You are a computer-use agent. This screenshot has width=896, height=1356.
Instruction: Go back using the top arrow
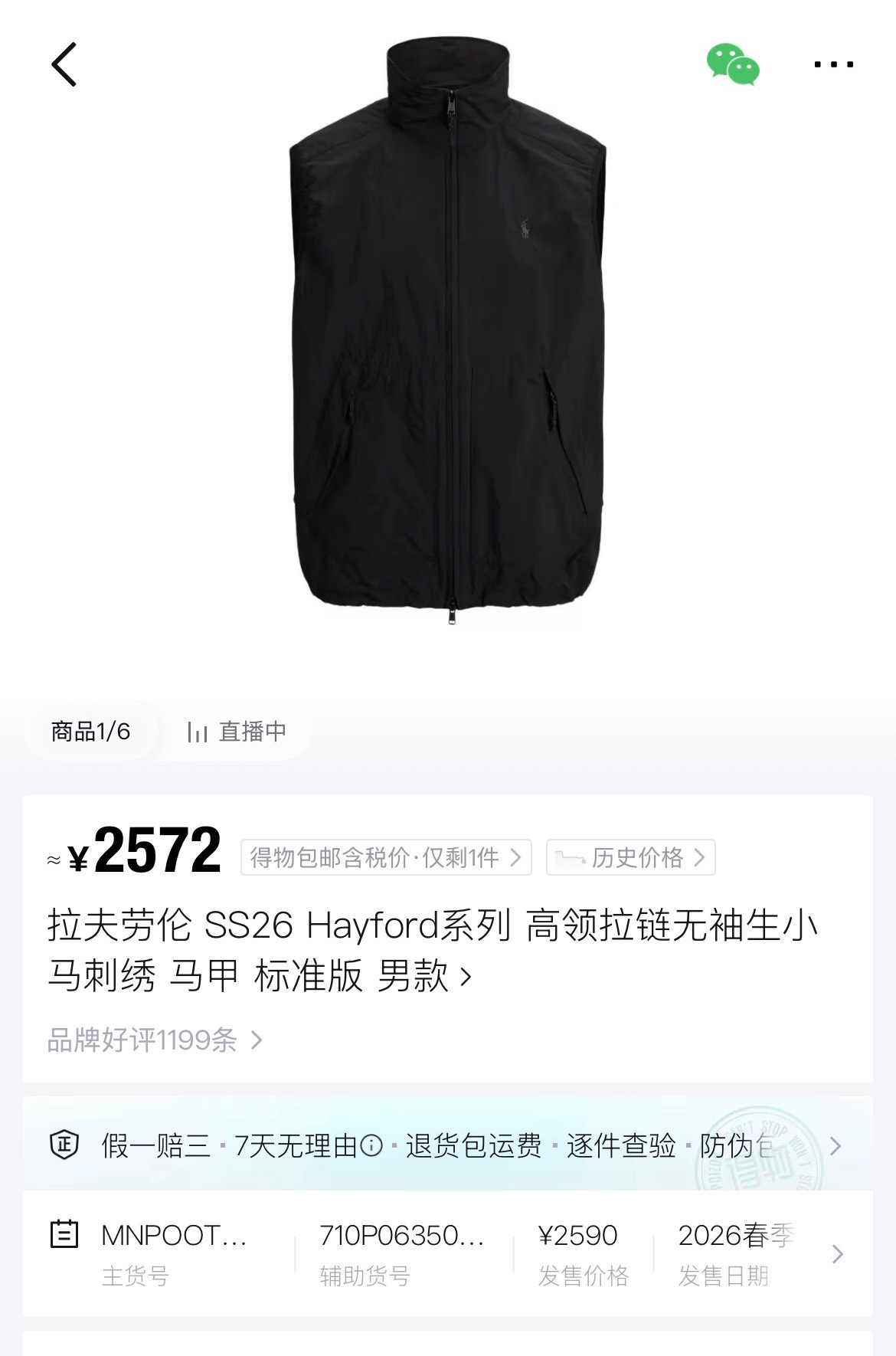(64, 64)
